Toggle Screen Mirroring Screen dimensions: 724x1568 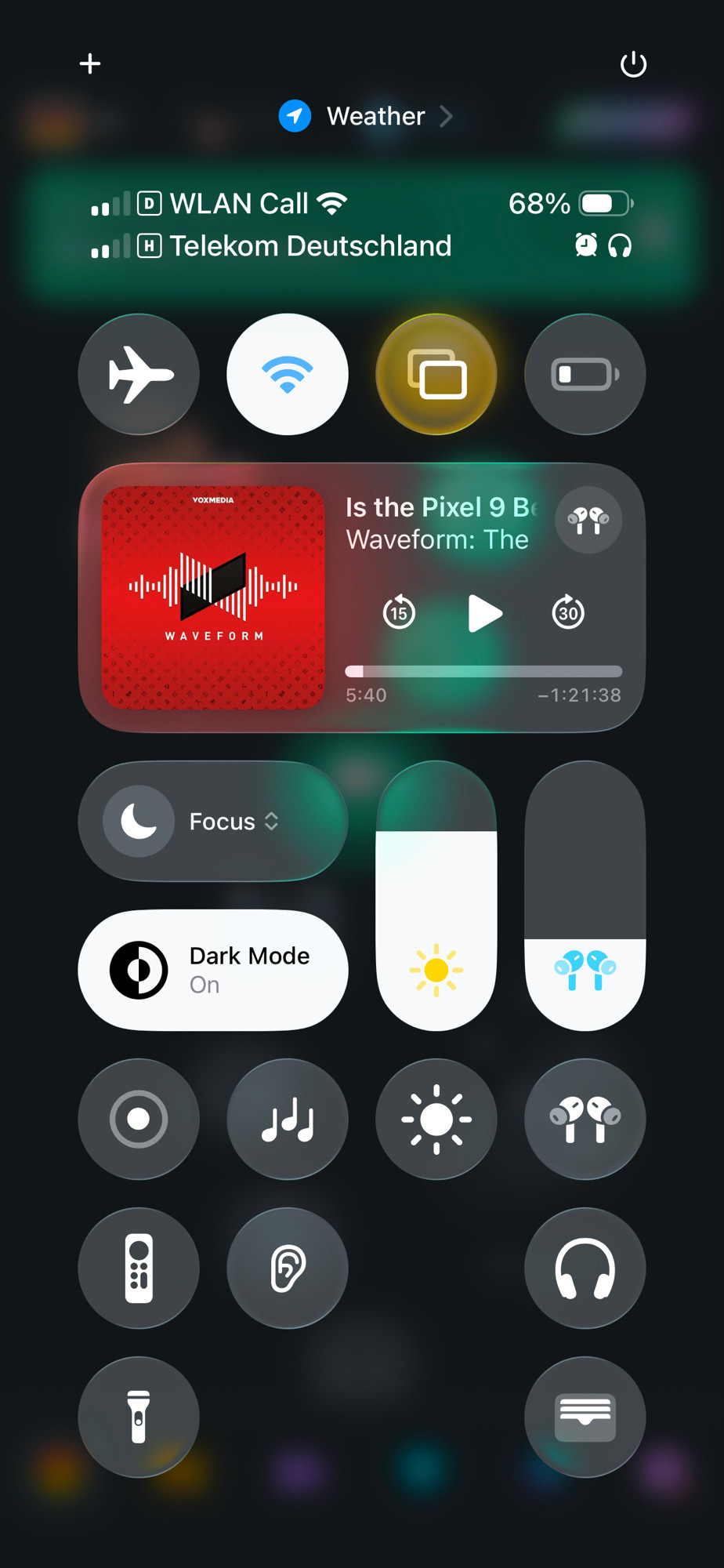[x=436, y=374]
